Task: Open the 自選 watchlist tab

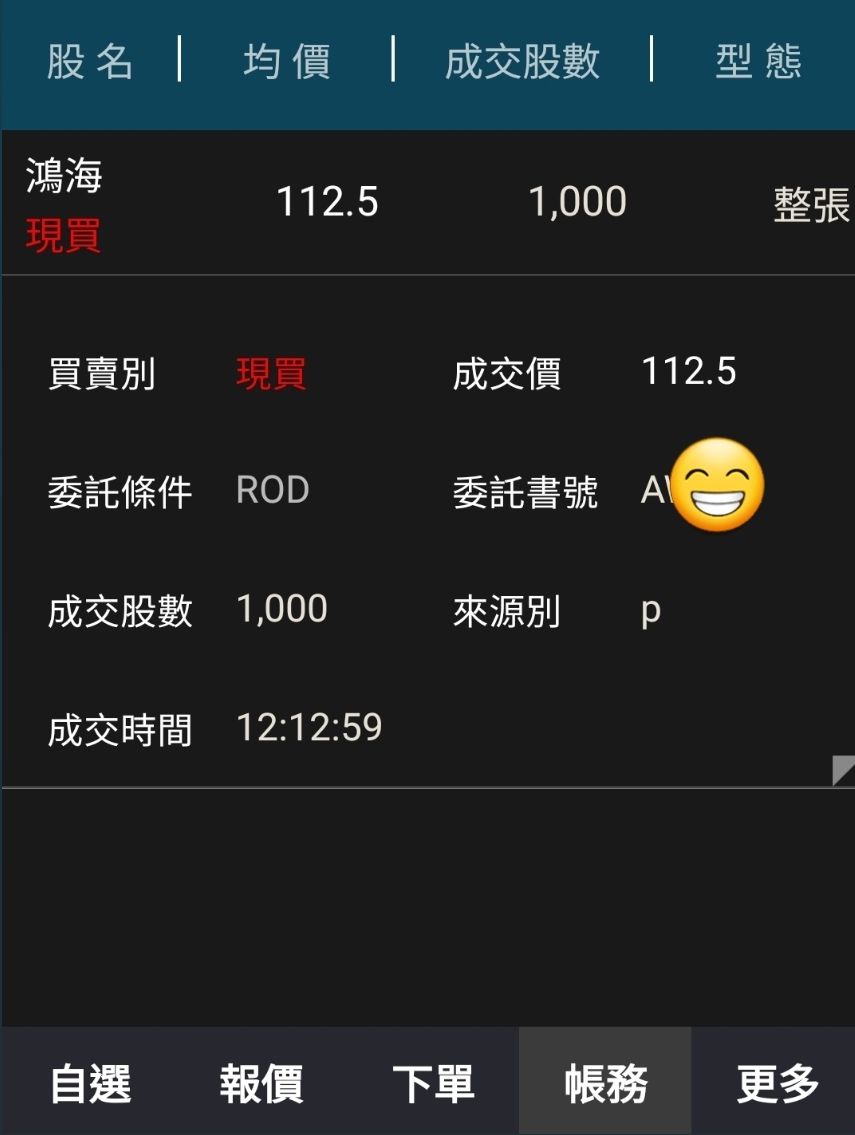Action: [x=90, y=1083]
